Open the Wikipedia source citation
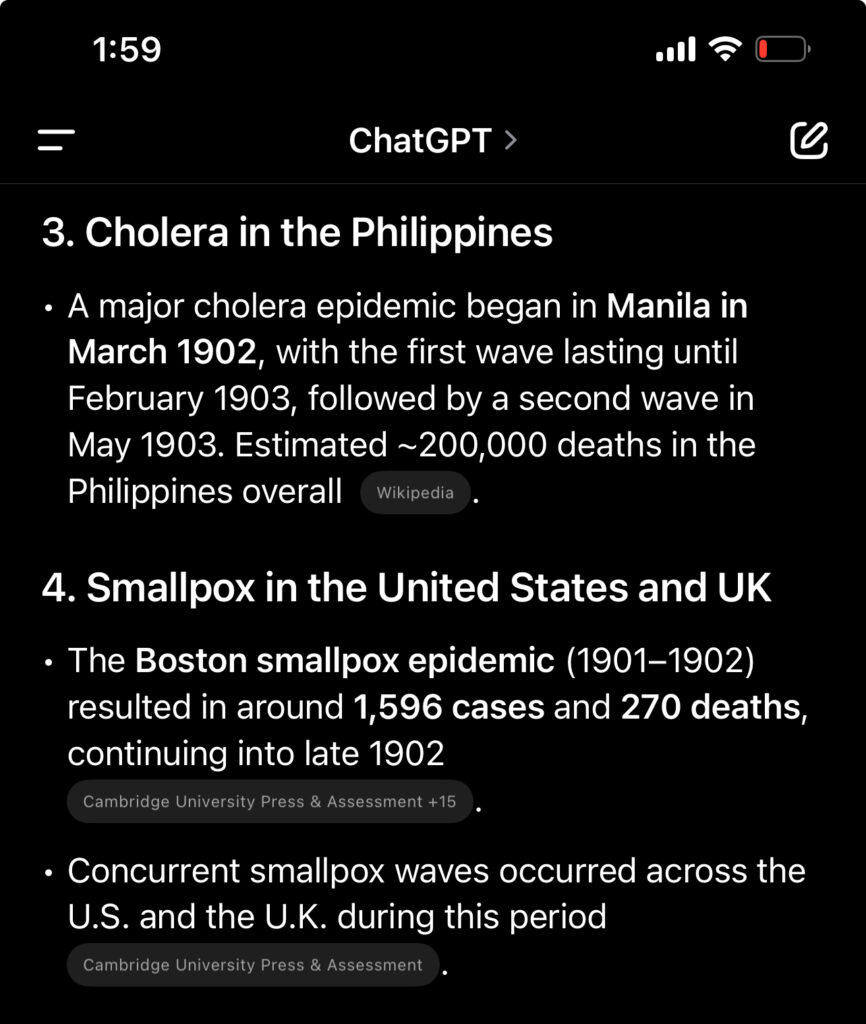The image size is (866, 1024). 415,493
